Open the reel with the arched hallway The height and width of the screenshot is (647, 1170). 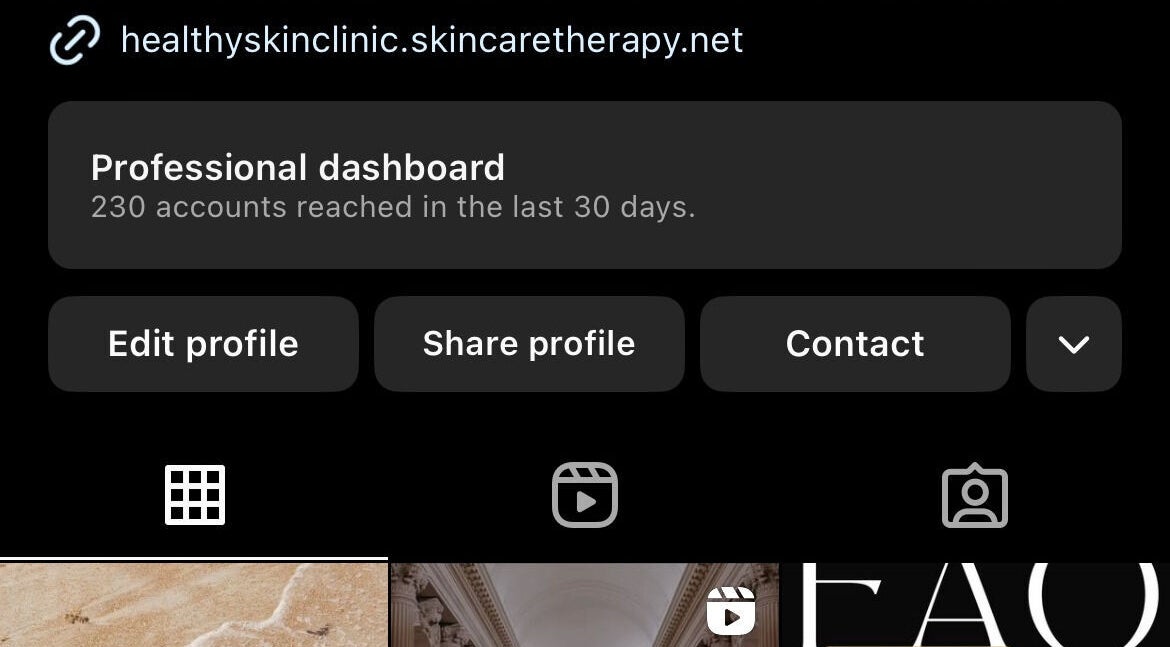pyautogui.click(x=583, y=606)
